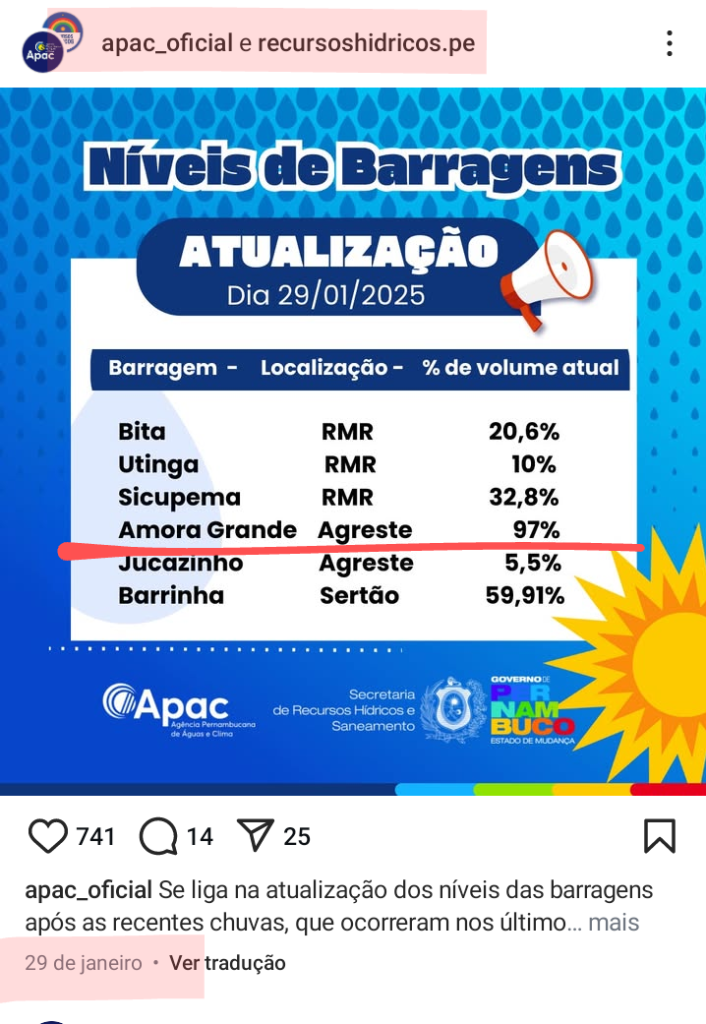Image resolution: width=706 pixels, height=1024 pixels.
Task: Open the comments on this post
Action: (158, 837)
